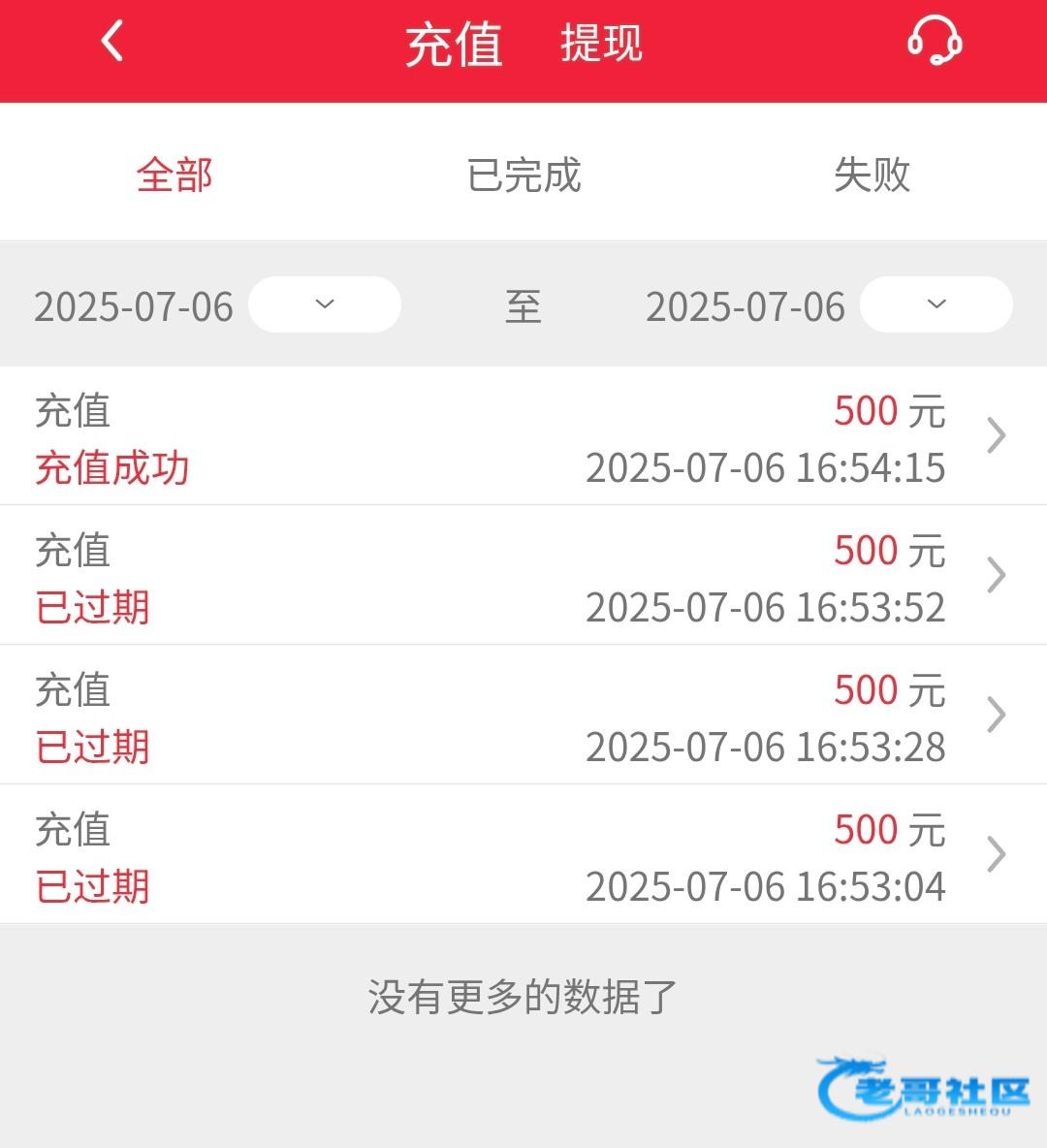This screenshot has width=1047, height=1148.
Task: Select the 充值 header tab
Action: click(x=454, y=45)
